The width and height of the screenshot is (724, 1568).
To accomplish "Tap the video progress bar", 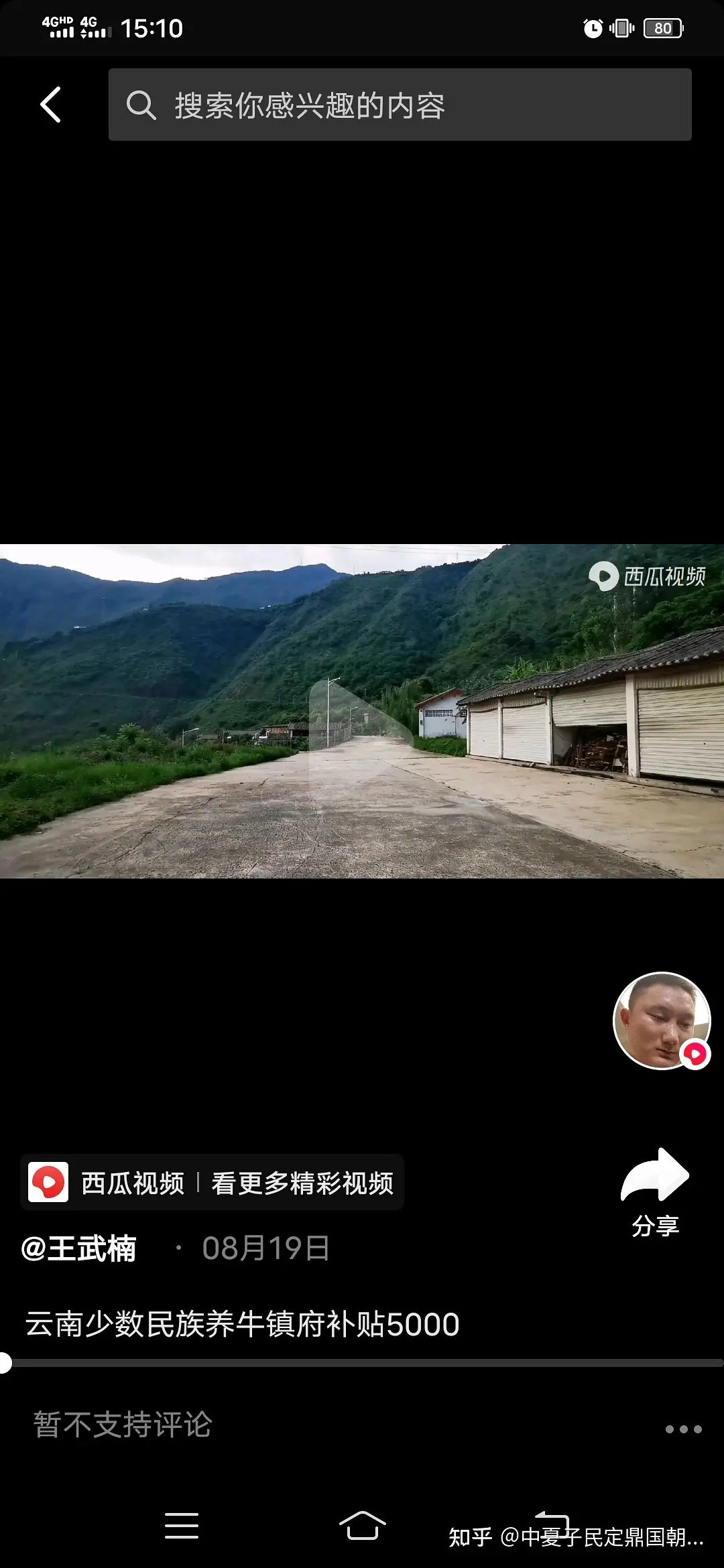I will point(362,1362).
